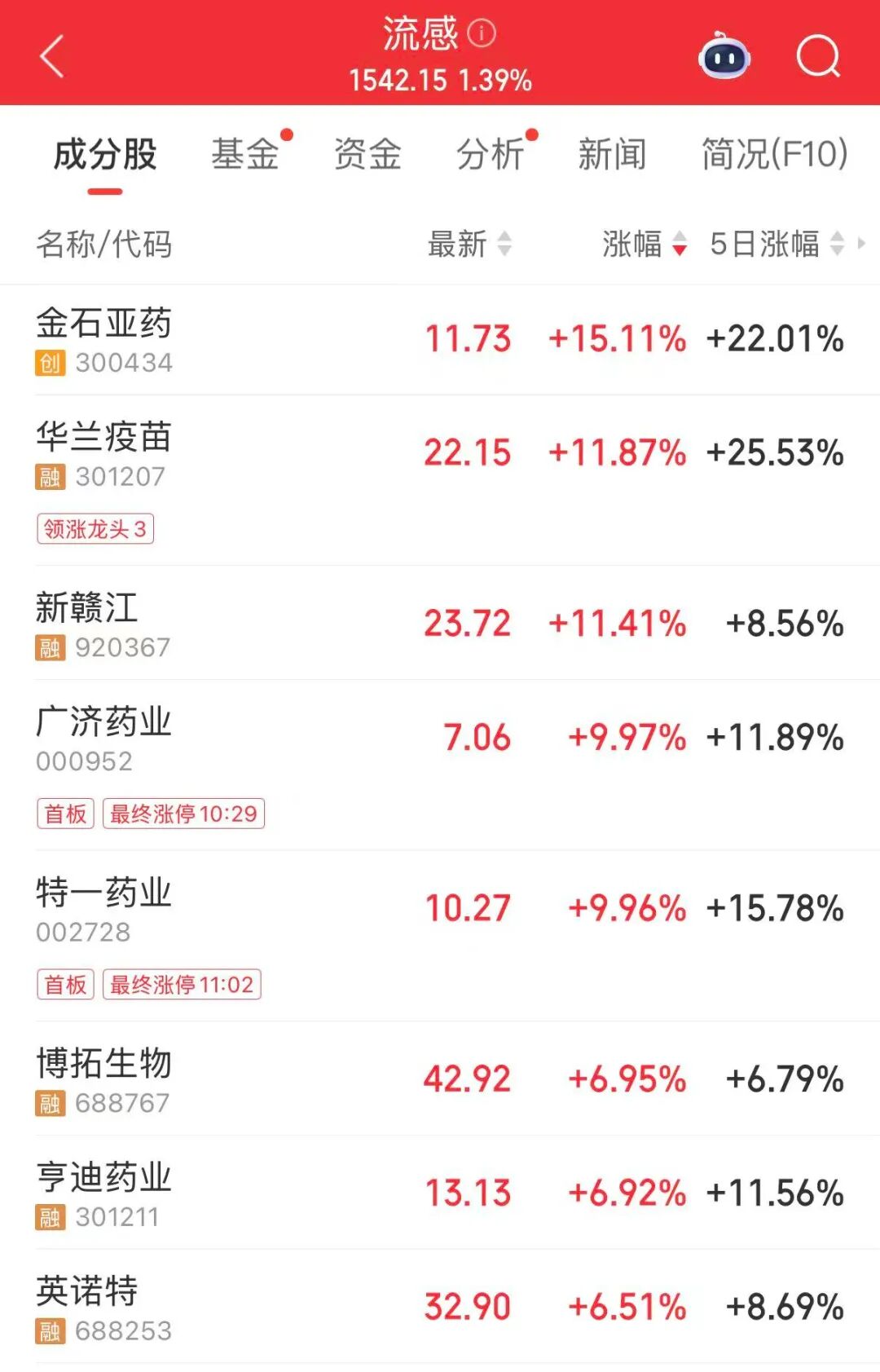Viewport: 880px width, 1372px height.
Task: Go back using the header arrow
Action: (52, 56)
